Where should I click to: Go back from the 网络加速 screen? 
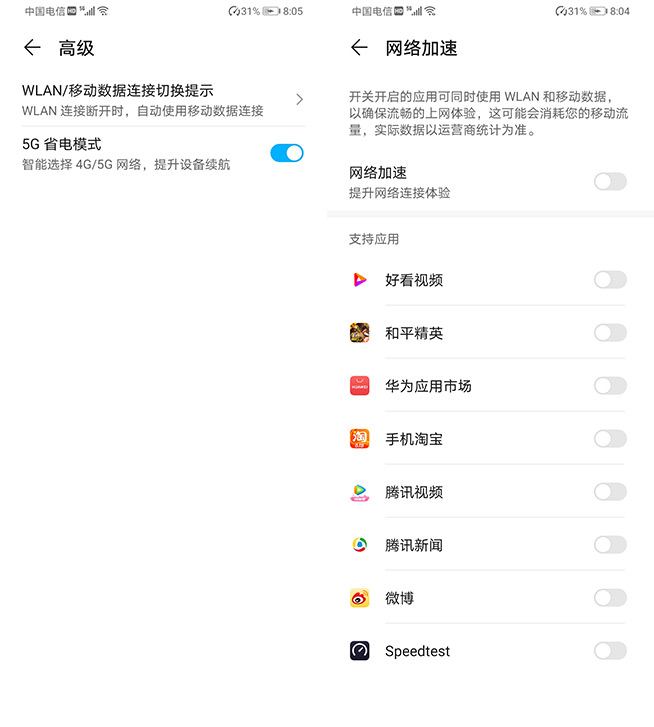pos(360,48)
